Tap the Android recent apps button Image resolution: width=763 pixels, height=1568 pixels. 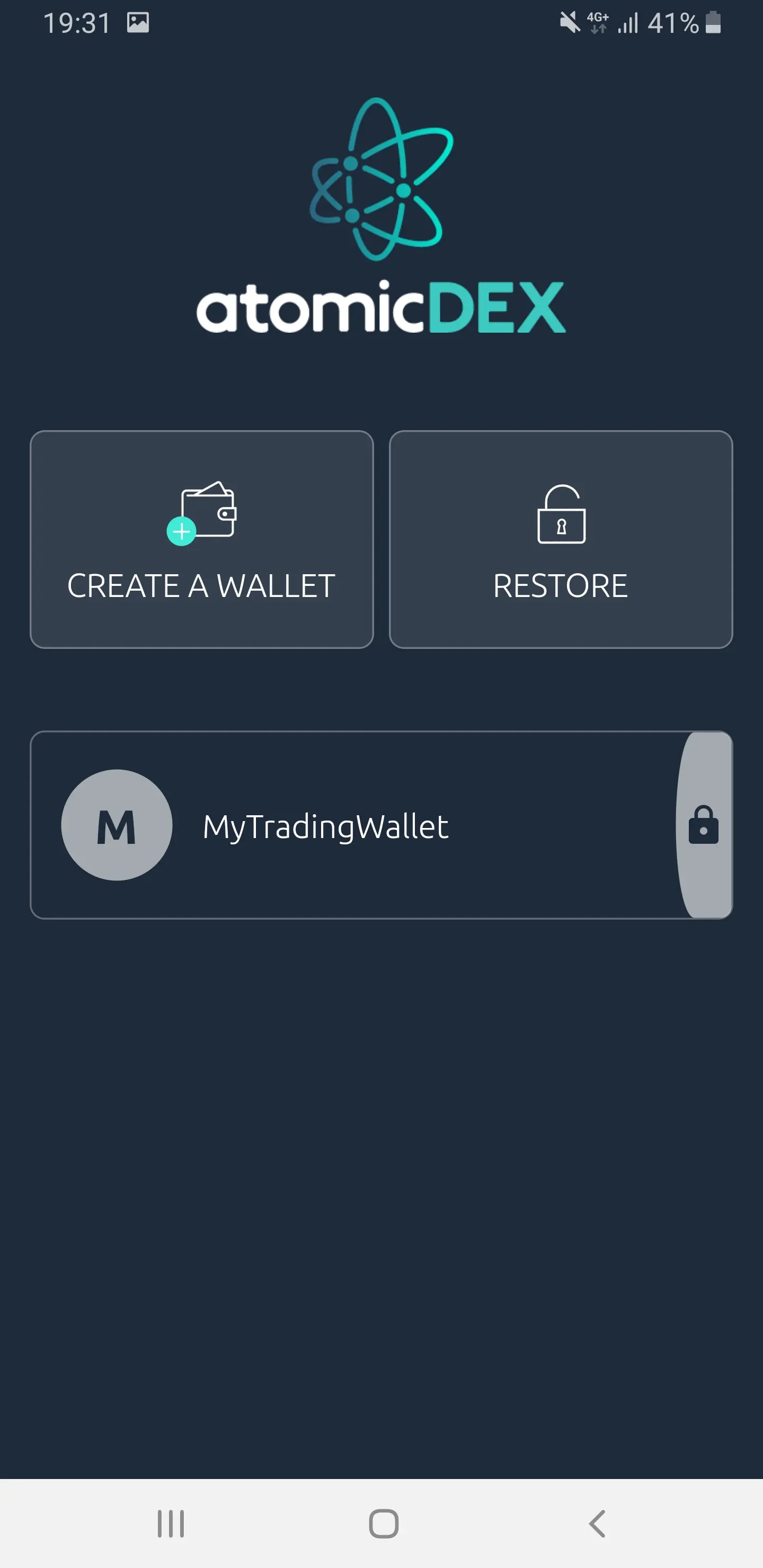171,1525
